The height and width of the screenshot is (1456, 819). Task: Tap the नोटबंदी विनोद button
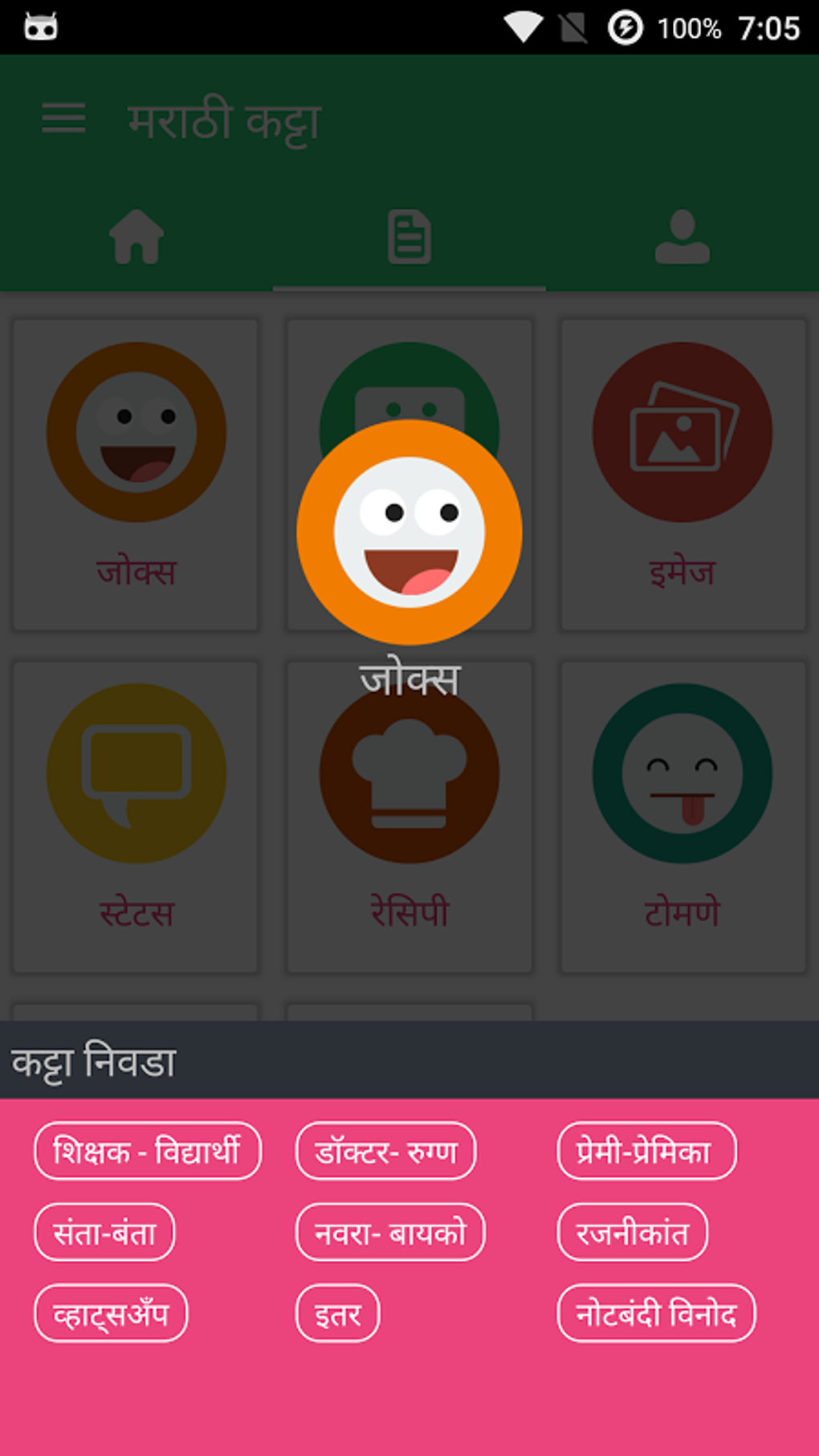click(x=655, y=1311)
